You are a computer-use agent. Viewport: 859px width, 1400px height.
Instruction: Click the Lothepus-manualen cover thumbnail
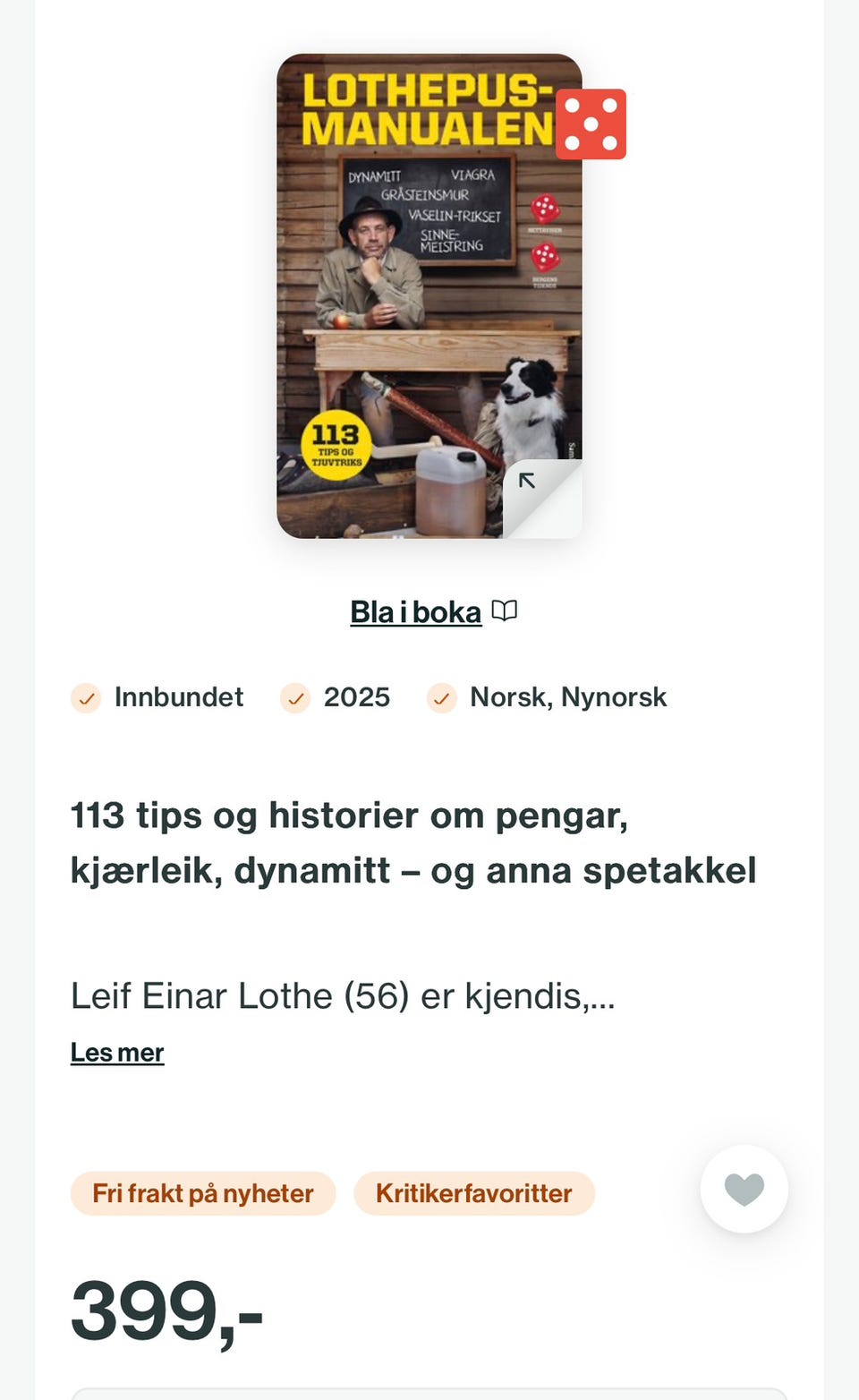[429, 295]
